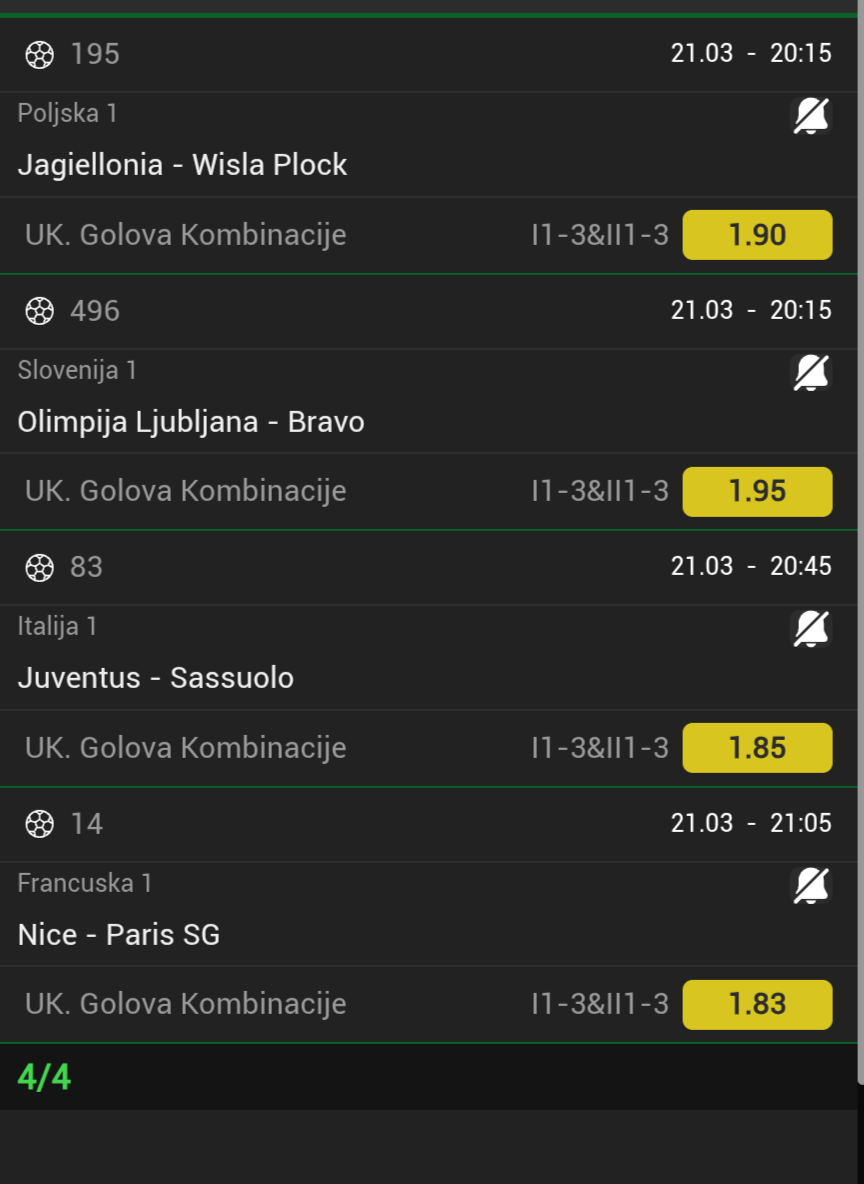Toggle notification bell for Juventus - Sassuolo
The height and width of the screenshot is (1184, 864).
coord(810,629)
